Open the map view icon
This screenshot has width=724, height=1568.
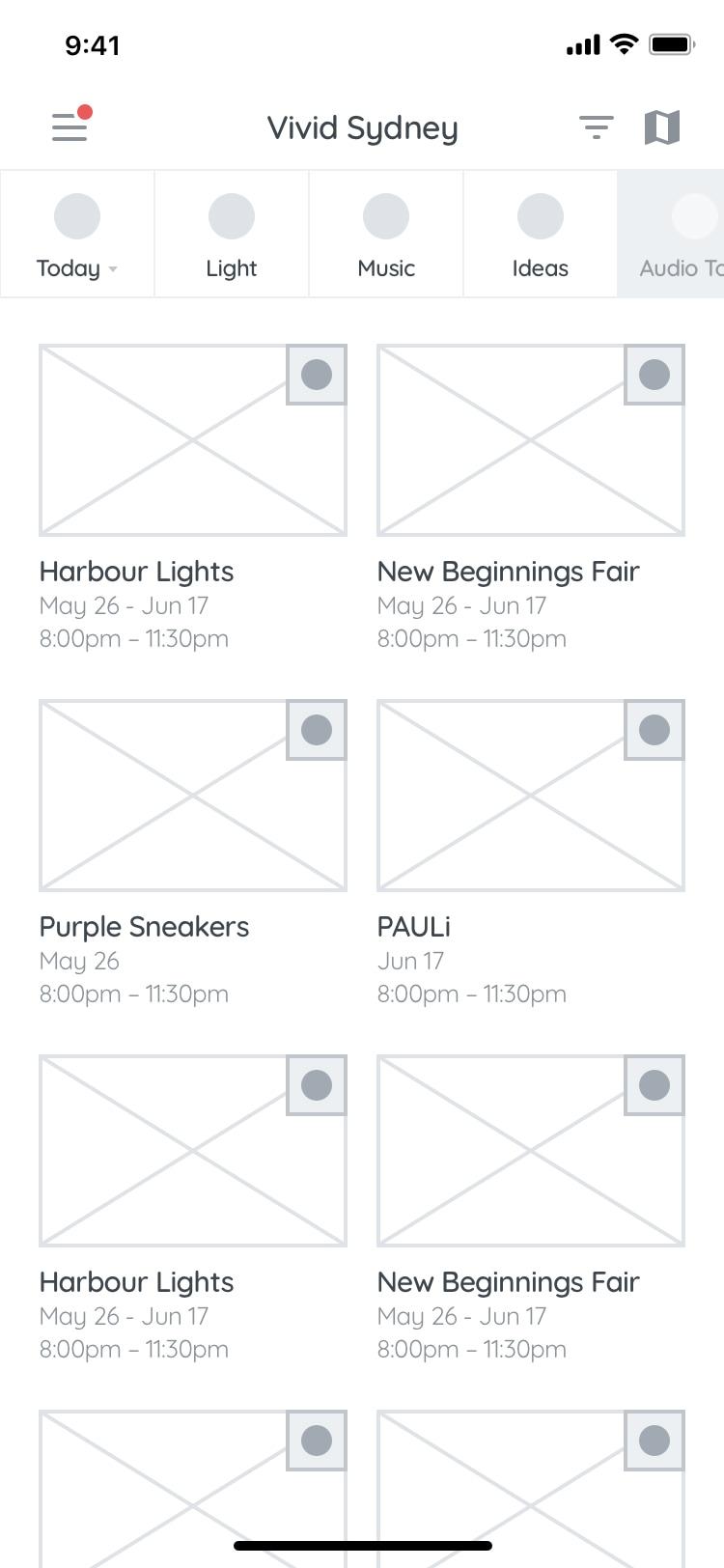coord(664,126)
